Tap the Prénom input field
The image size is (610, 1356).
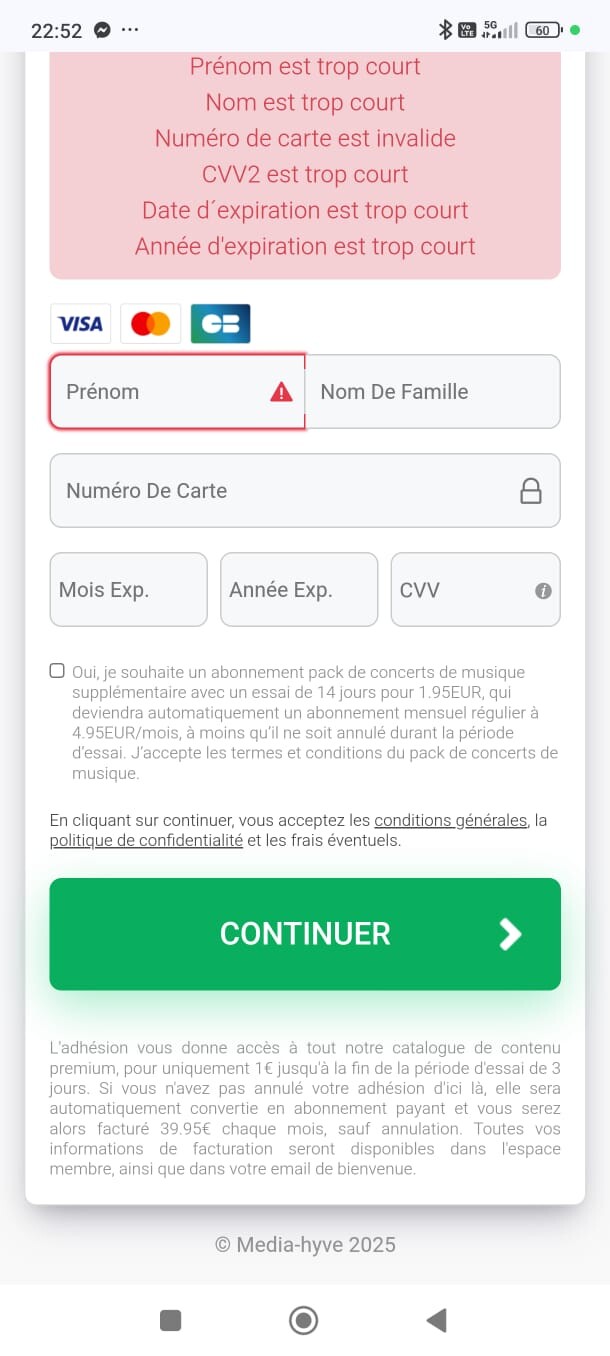177,392
